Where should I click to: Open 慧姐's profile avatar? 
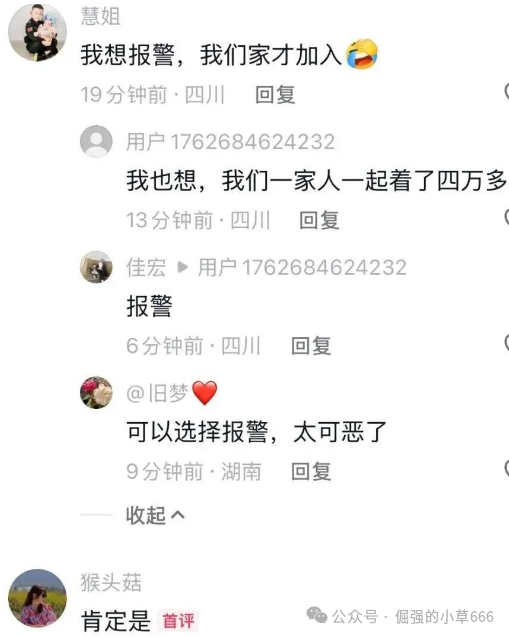tap(37, 32)
